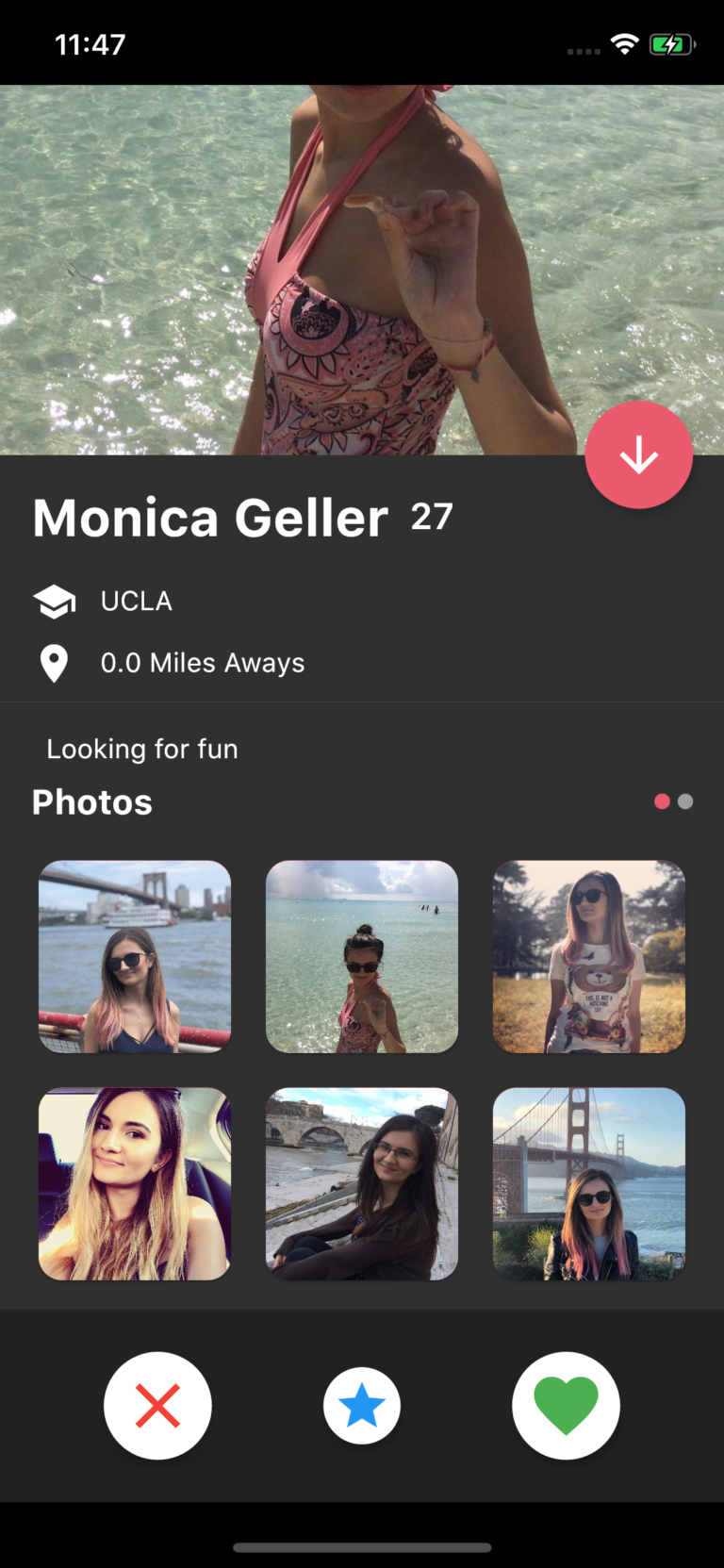Open the photo with Golden Gate Bridge
This screenshot has width=724, height=1568.
click(589, 1183)
